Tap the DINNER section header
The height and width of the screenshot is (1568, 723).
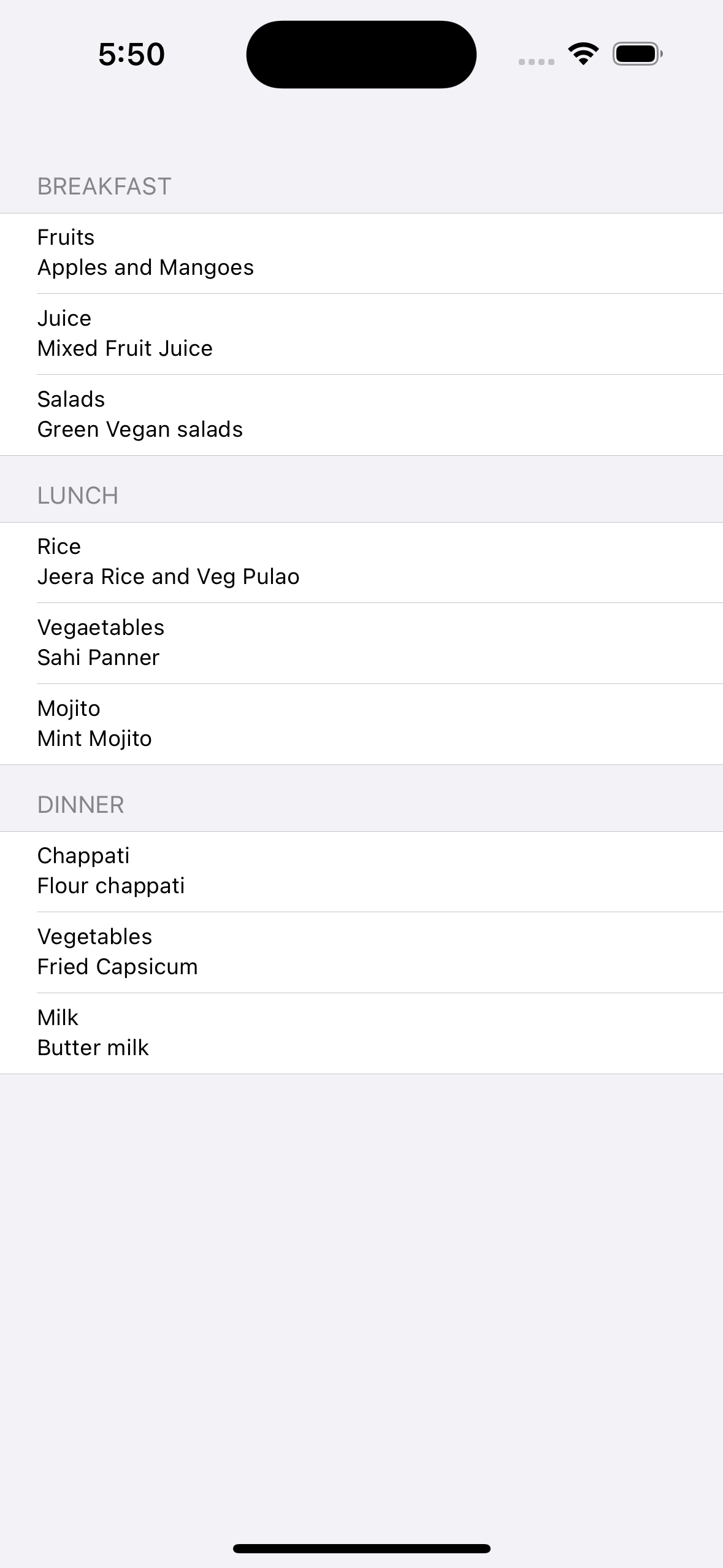click(81, 804)
